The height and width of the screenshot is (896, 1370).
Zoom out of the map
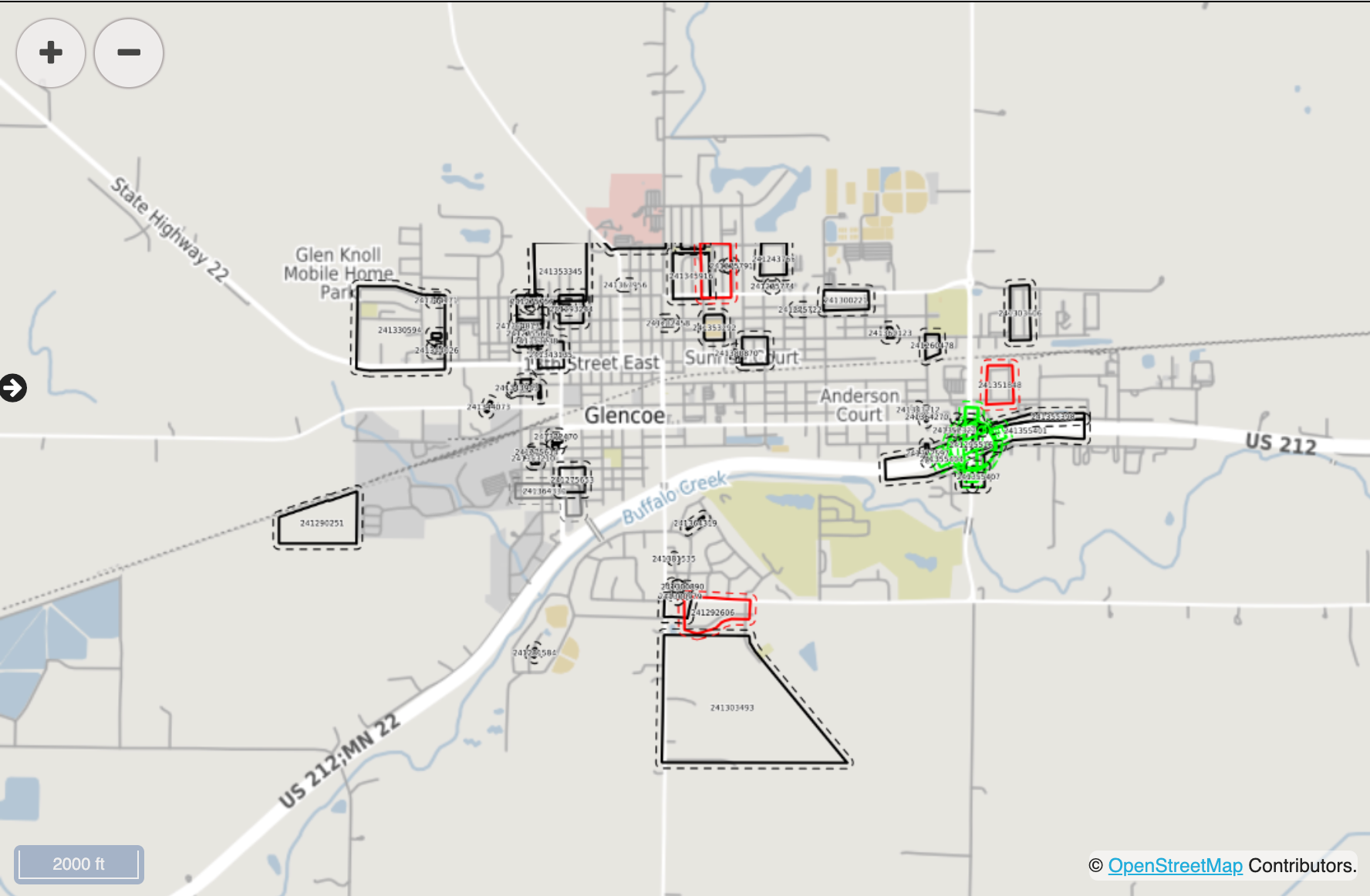pos(129,53)
